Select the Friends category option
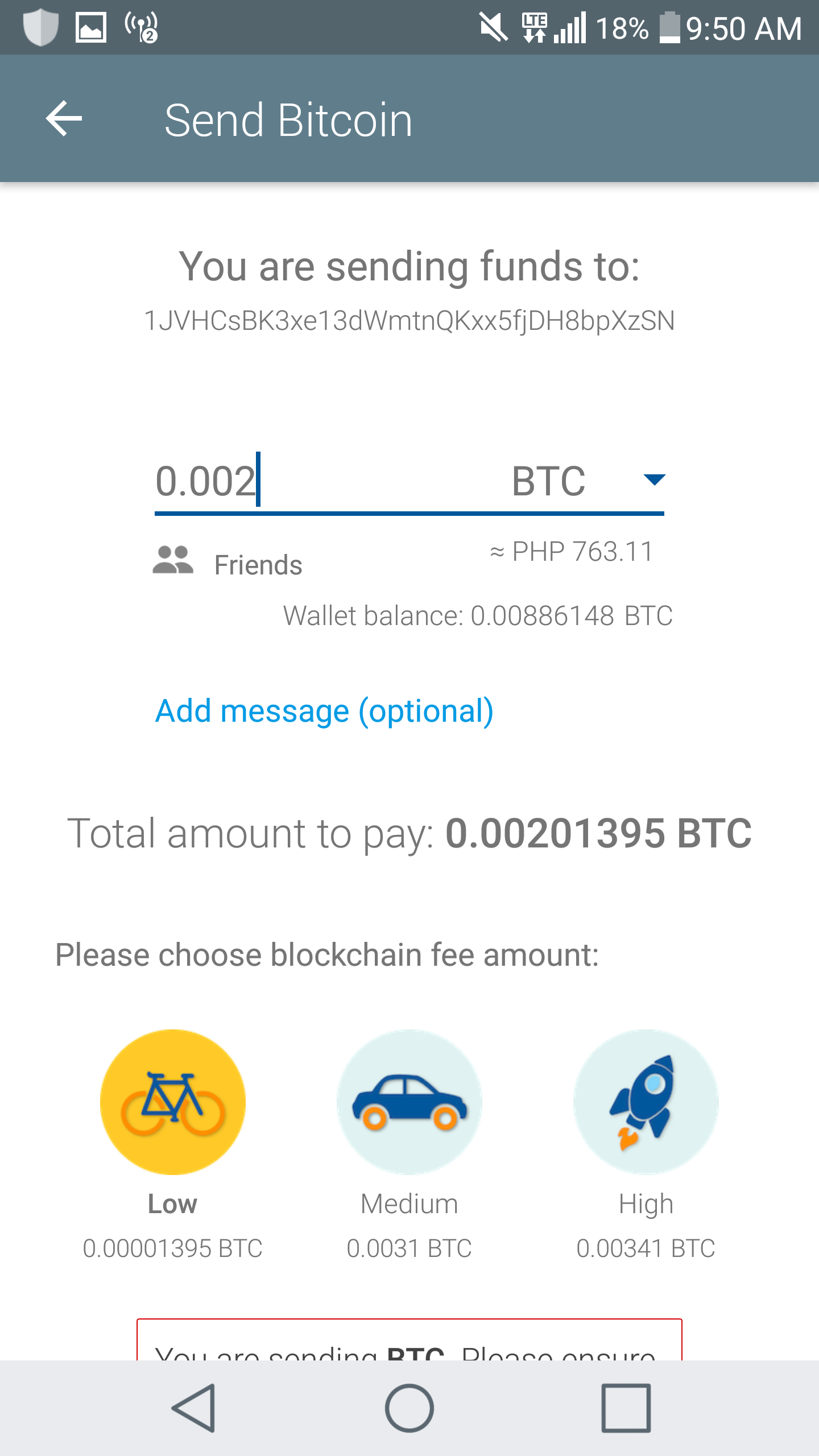 click(x=229, y=563)
